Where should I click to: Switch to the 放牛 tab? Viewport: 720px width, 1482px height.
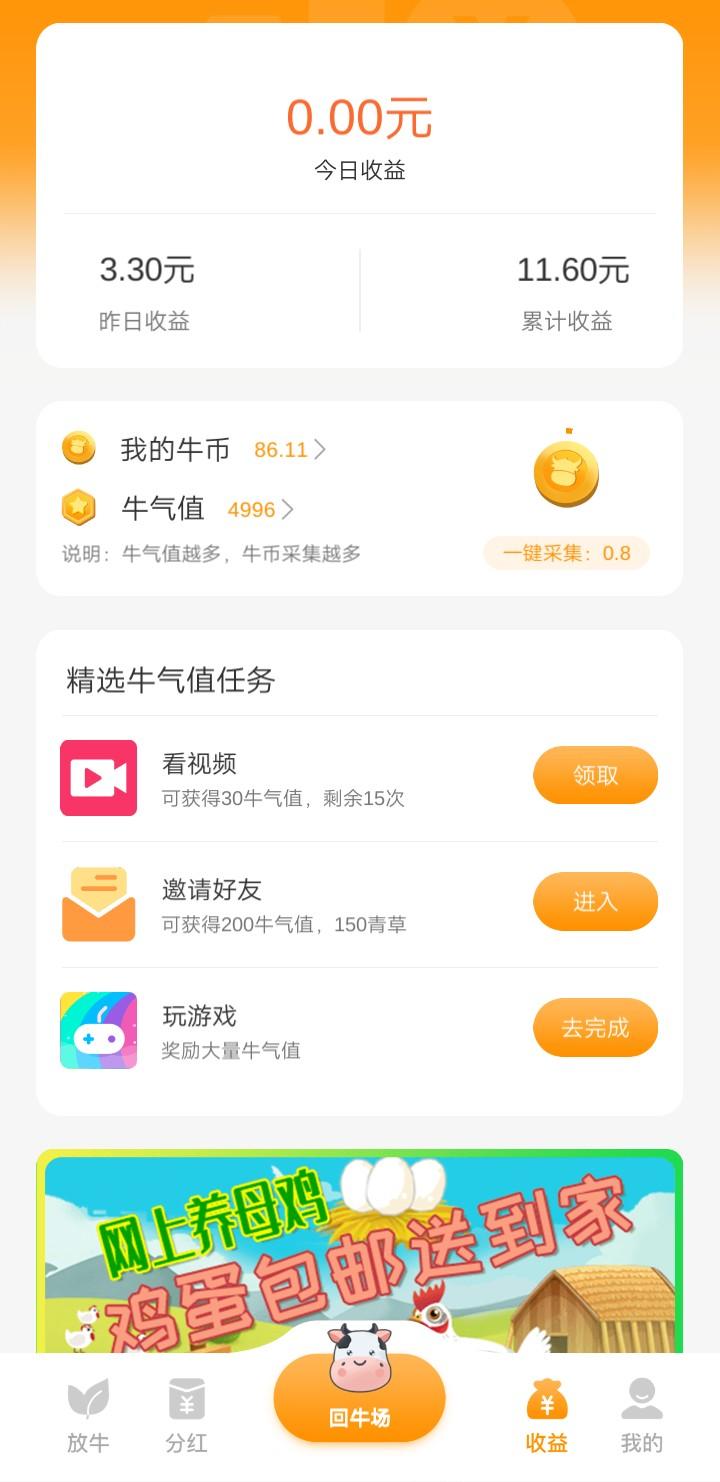click(88, 1415)
